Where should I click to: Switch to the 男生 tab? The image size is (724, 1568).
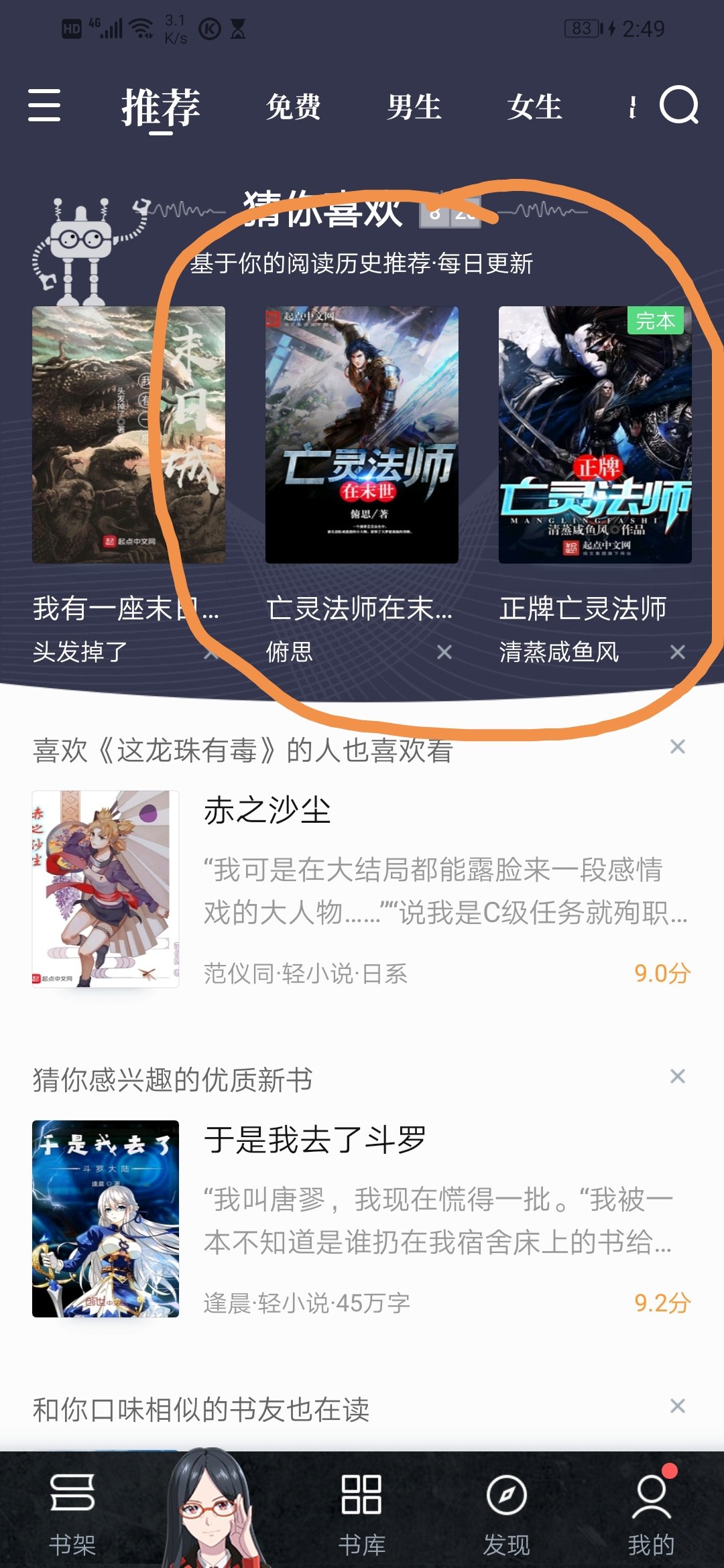pos(414,107)
